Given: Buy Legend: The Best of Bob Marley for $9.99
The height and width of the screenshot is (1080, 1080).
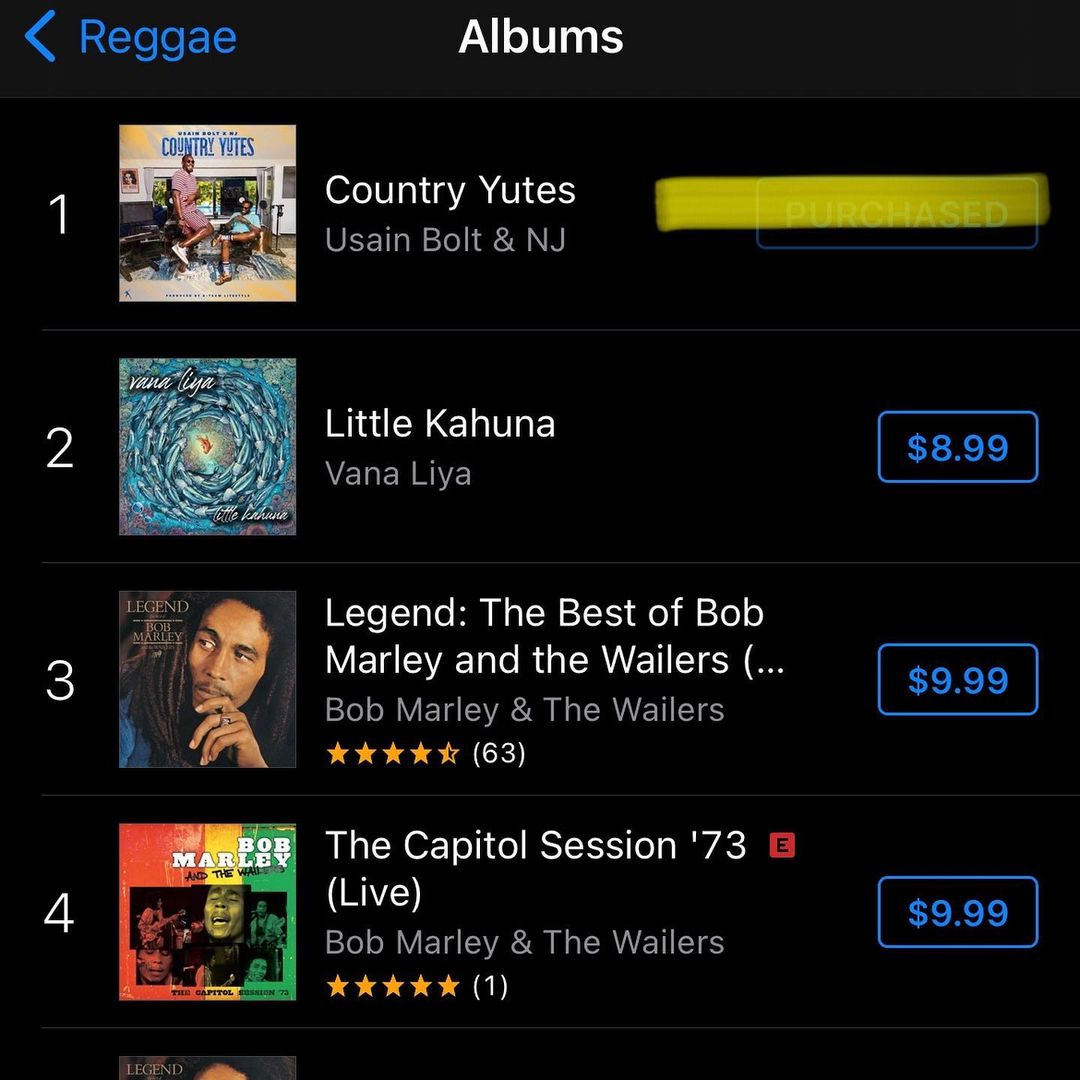Looking at the screenshot, I should click(957, 680).
